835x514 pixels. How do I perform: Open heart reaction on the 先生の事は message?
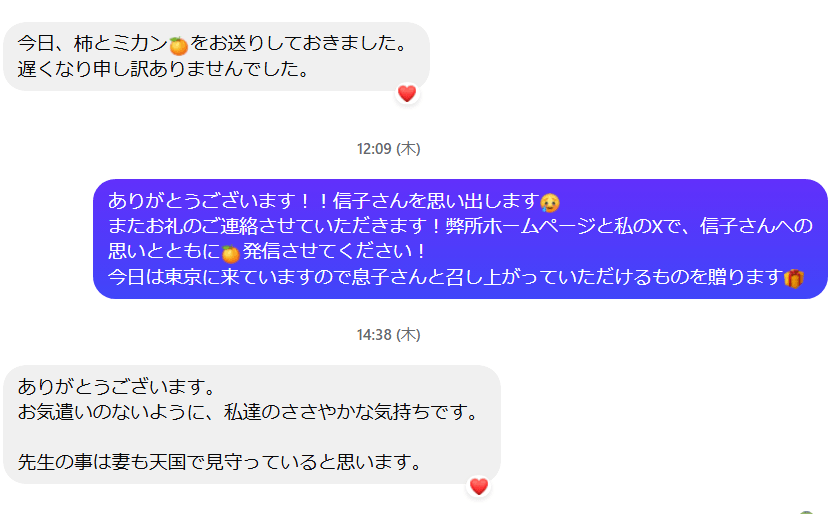tap(478, 487)
